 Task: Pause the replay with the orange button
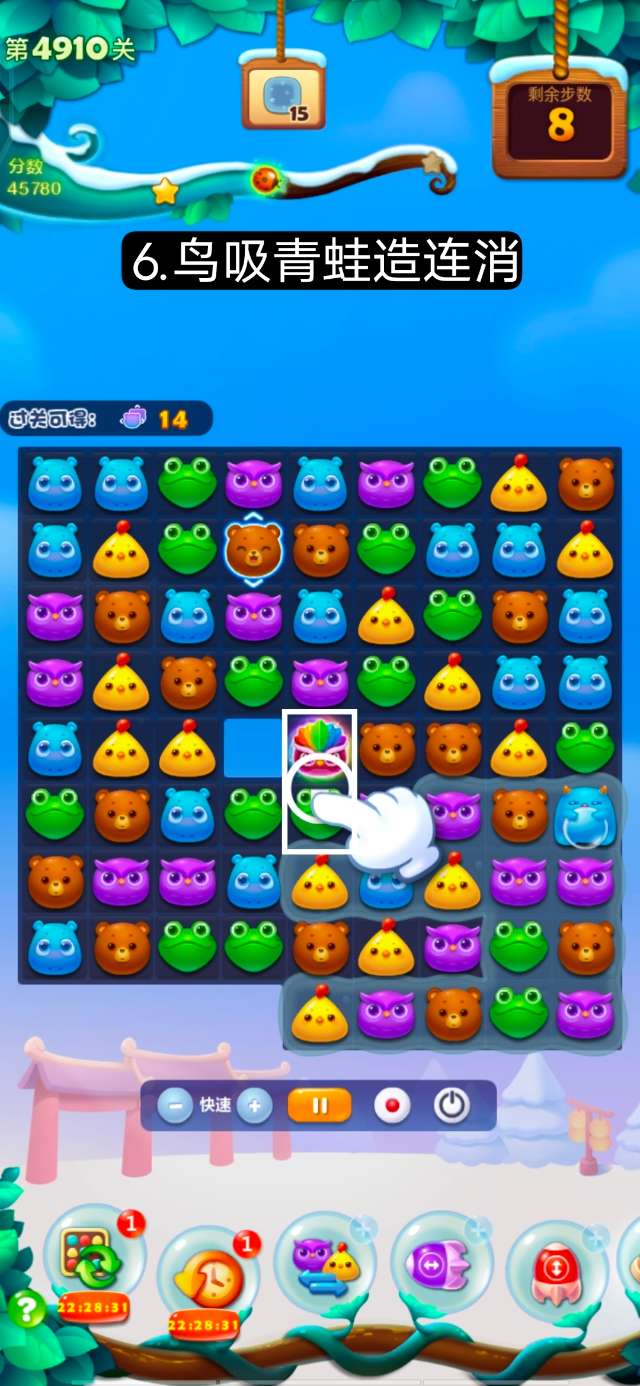tap(320, 1106)
